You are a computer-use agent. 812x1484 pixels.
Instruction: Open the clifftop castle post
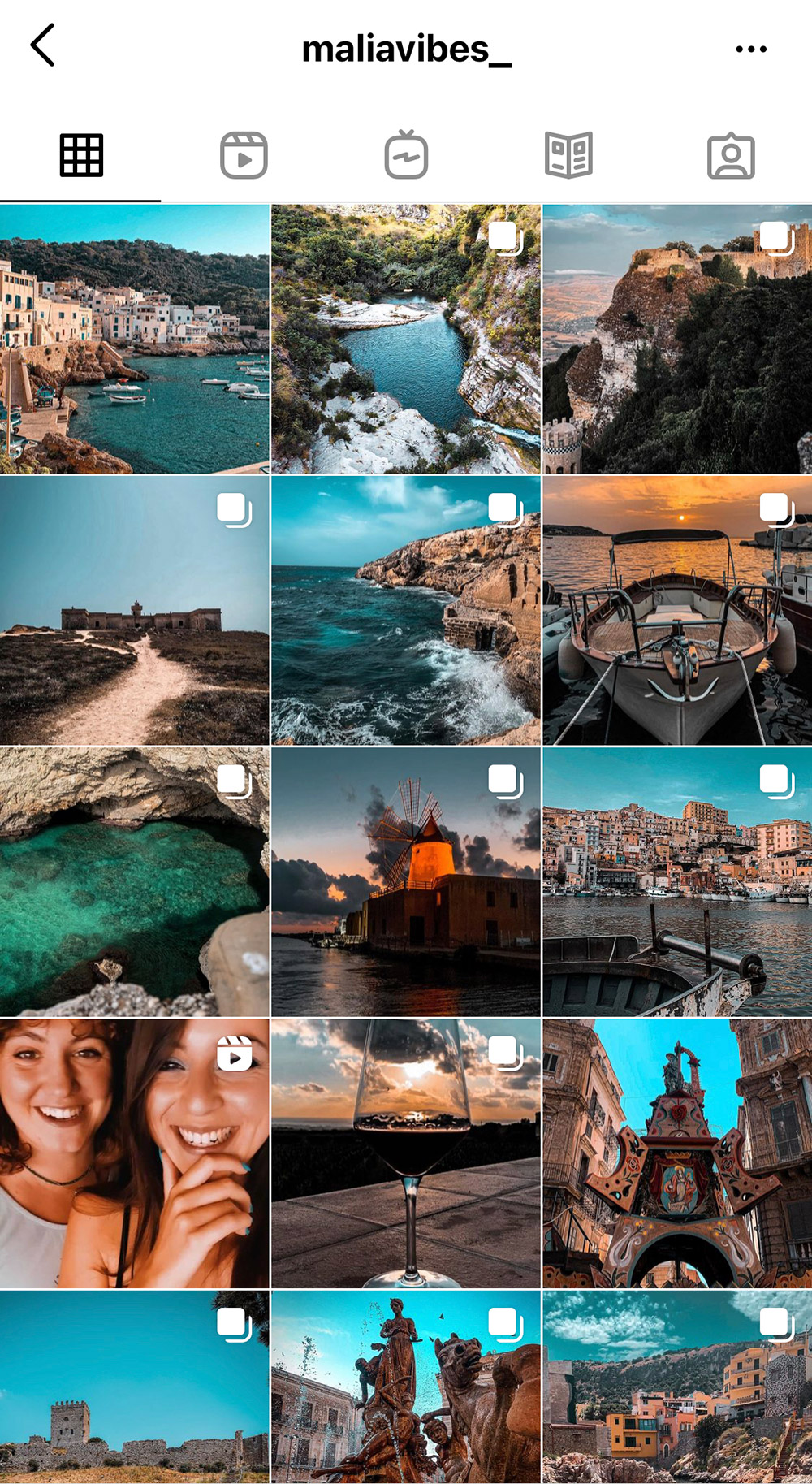677,339
